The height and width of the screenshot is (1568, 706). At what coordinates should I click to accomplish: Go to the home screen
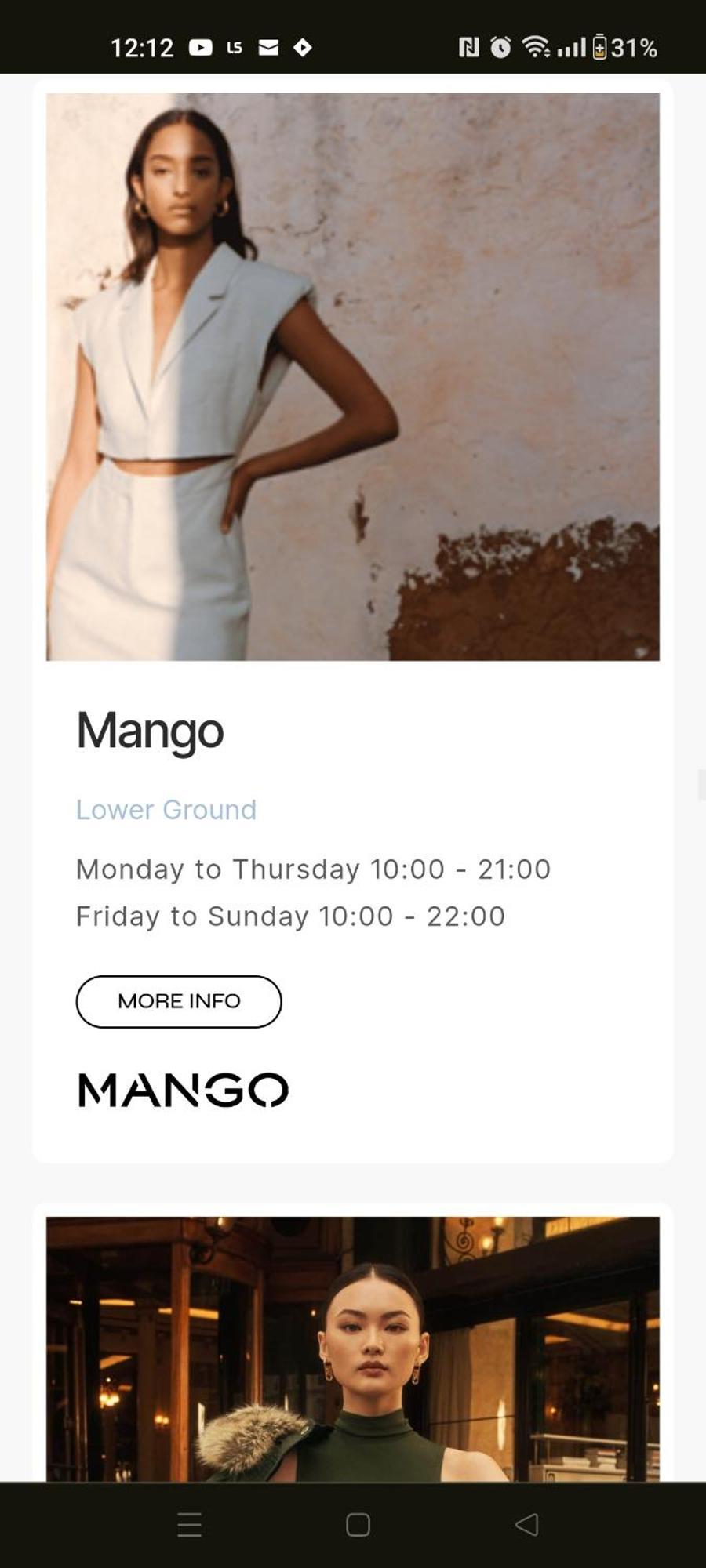click(x=358, y=1524)
